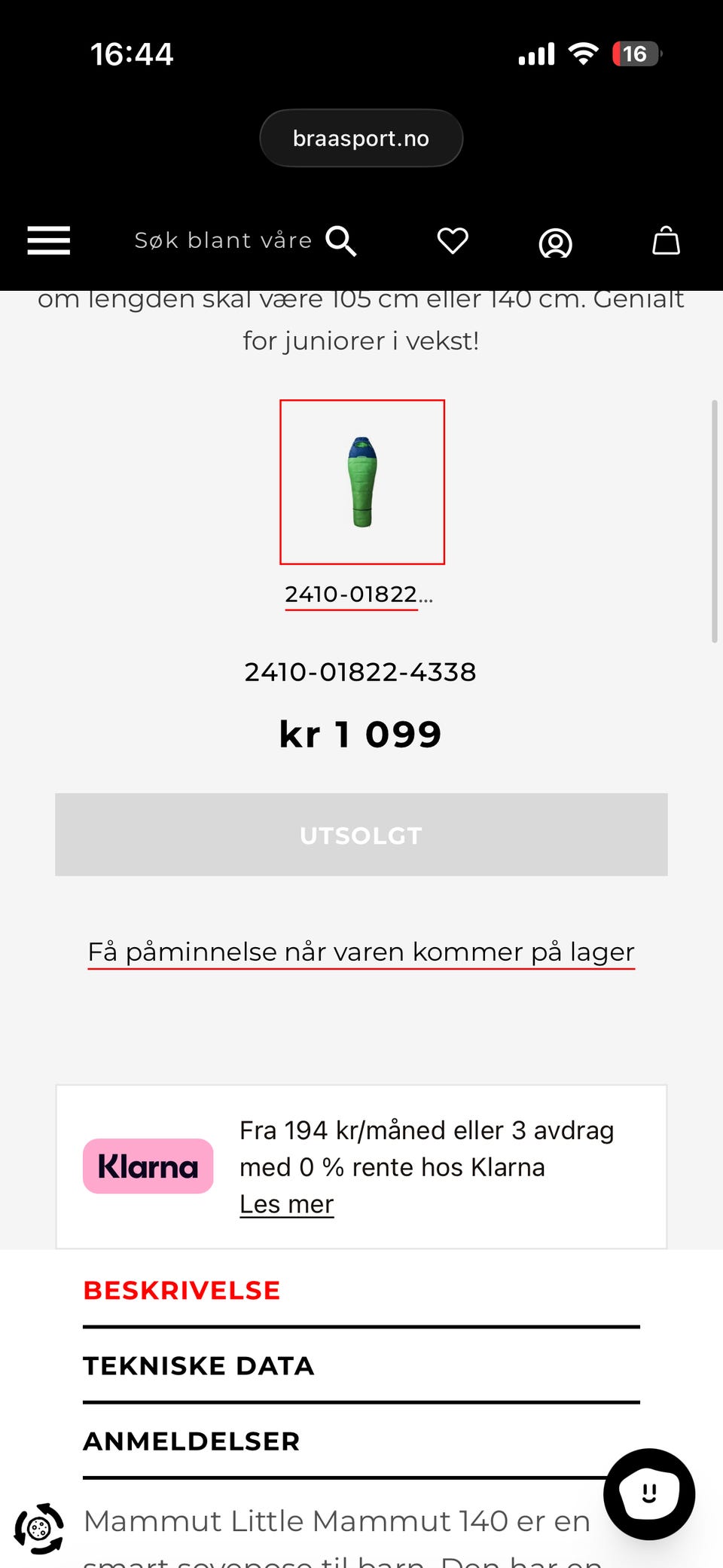Show the Anmeldelser reviews tab
This screenshot has width=723, height=1568.
tap(191, 1441)
